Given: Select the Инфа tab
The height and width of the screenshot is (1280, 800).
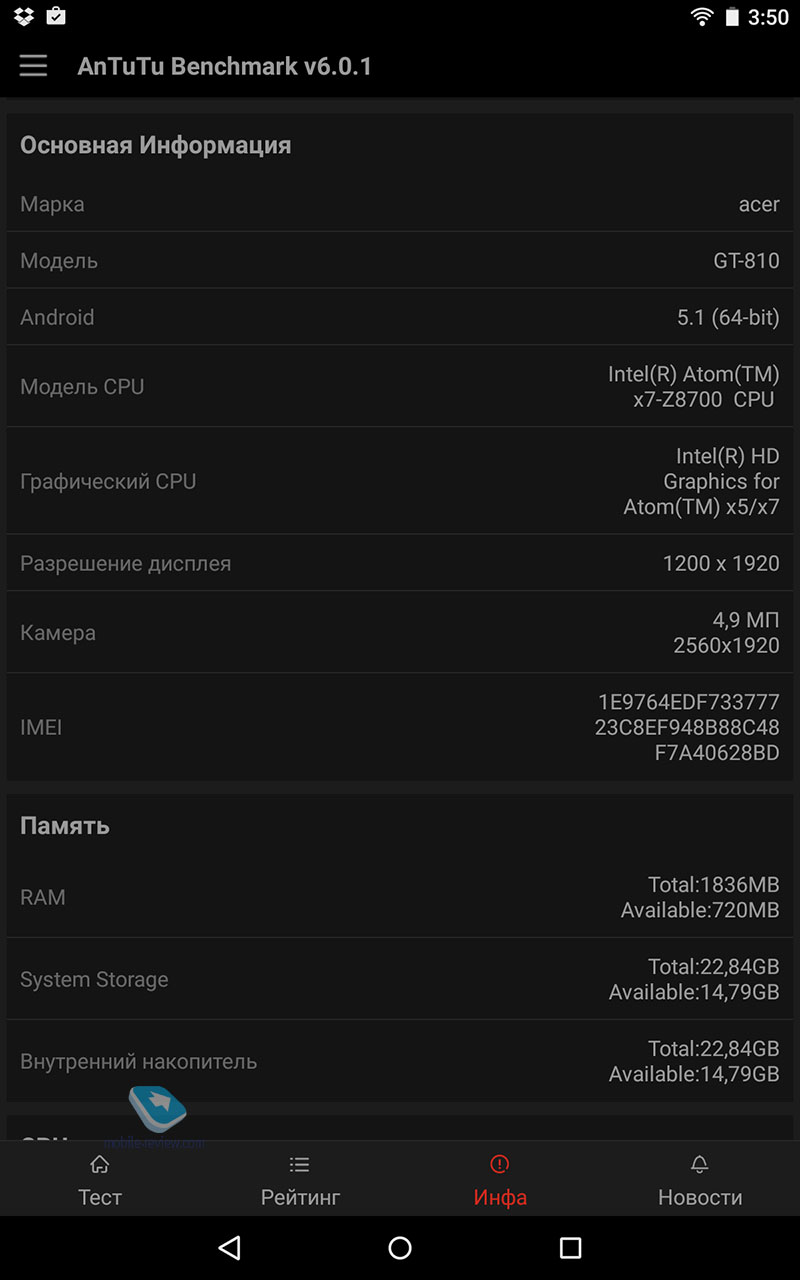Looking at the screenshot, I should [x=500, y=1180].
